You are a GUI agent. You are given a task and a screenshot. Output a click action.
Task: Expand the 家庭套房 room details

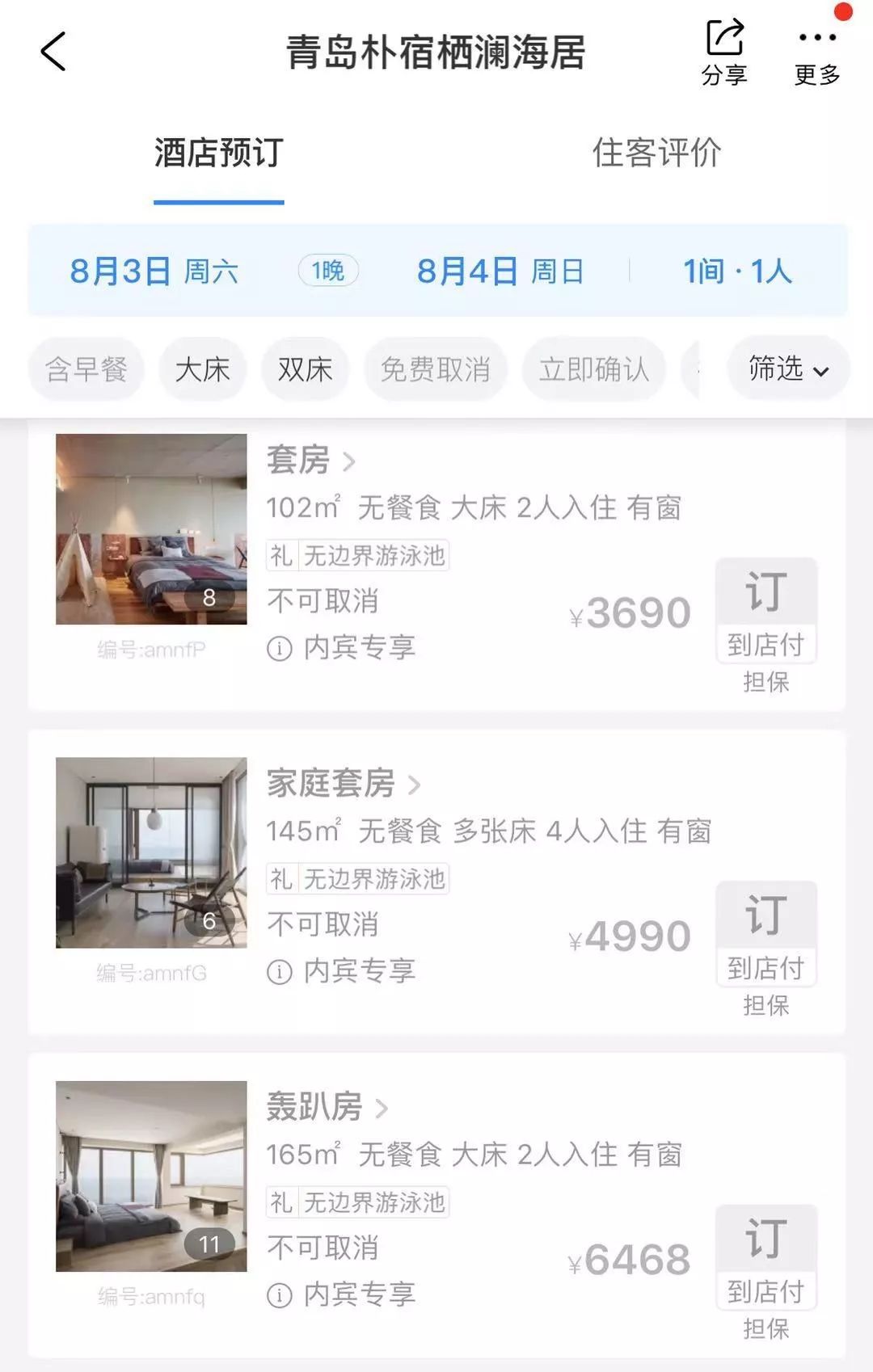344,782
